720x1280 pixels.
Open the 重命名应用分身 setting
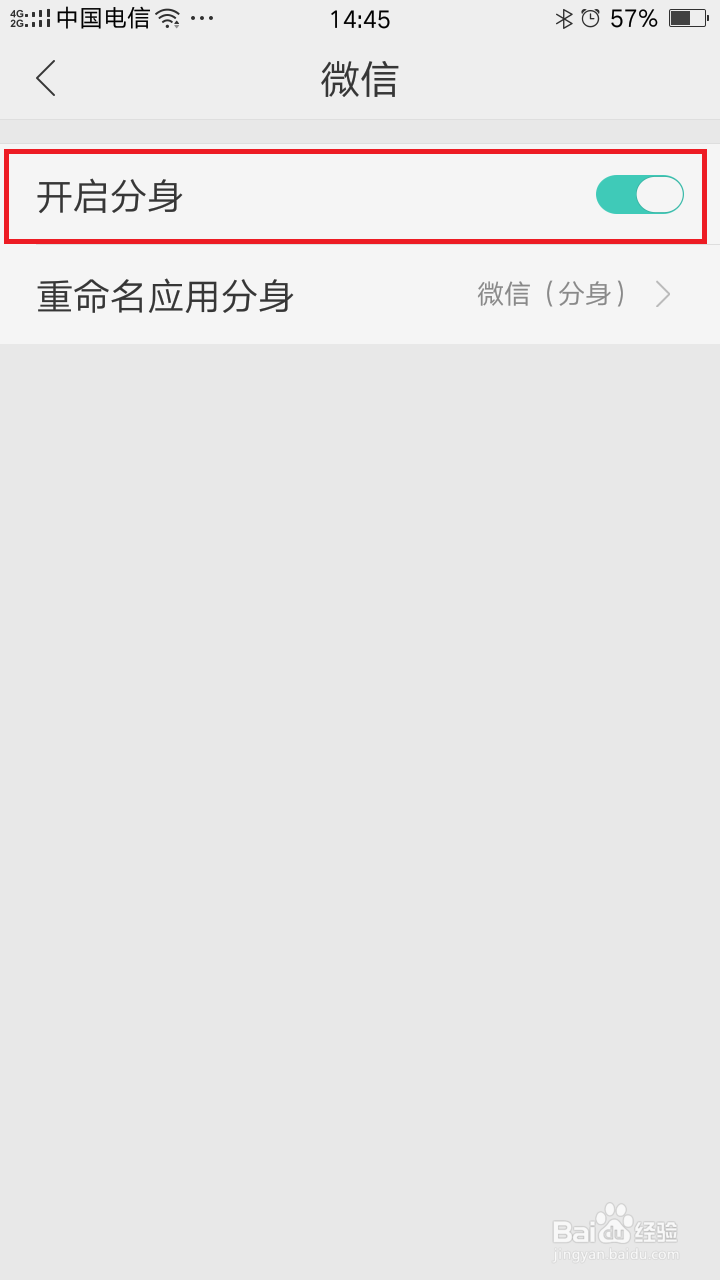[165, 294]
